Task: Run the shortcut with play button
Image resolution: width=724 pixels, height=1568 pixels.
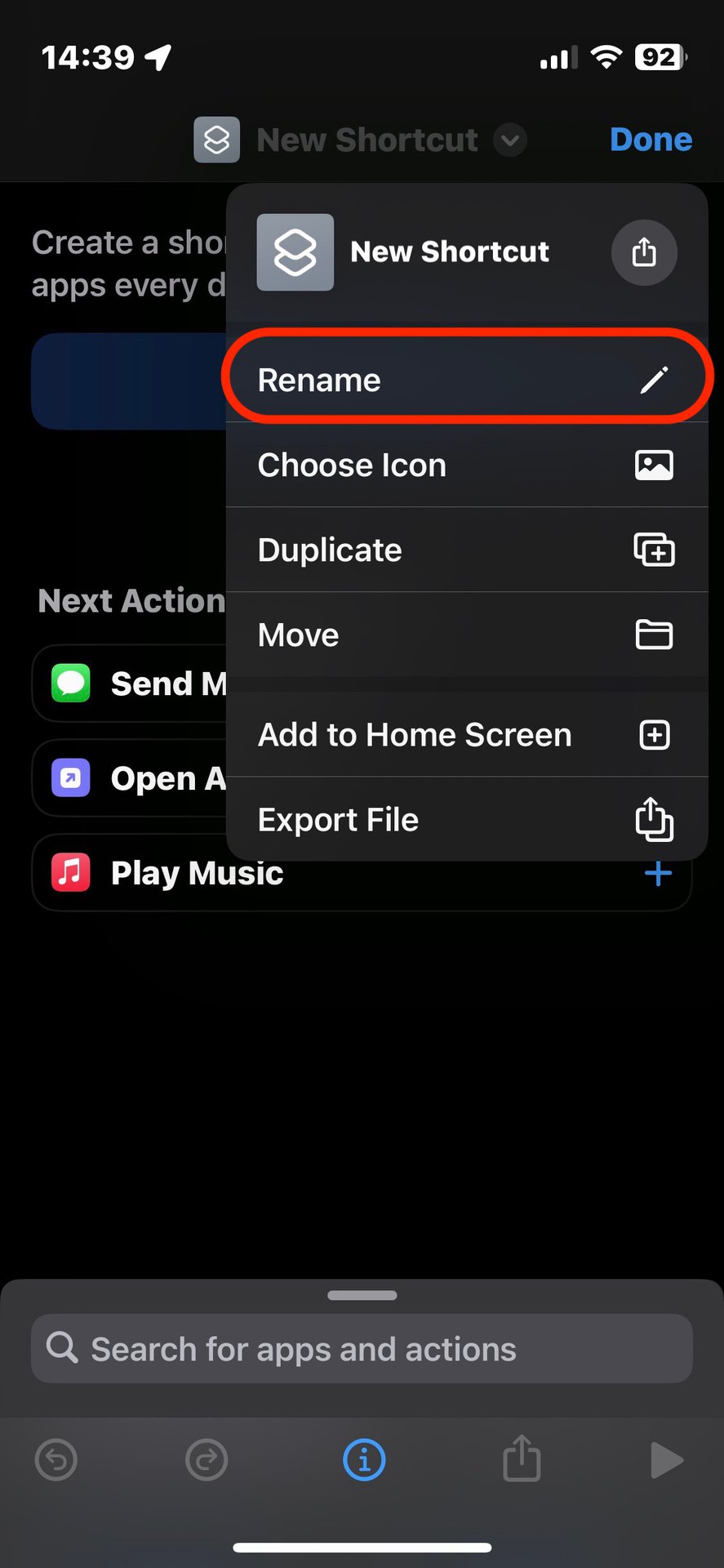Action: tap(666, 1460)
